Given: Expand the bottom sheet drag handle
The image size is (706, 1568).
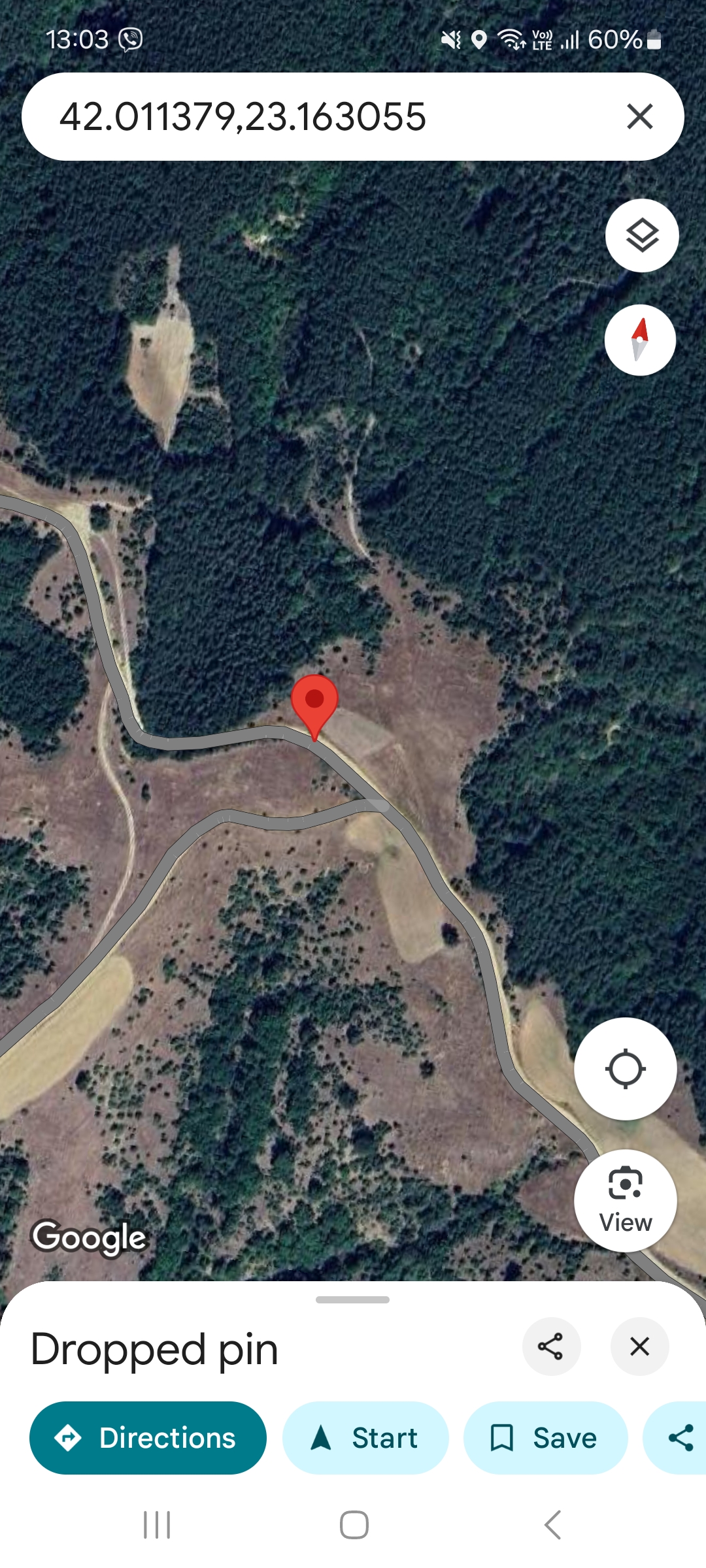Looking at the screenshot, I should 352,1299.
